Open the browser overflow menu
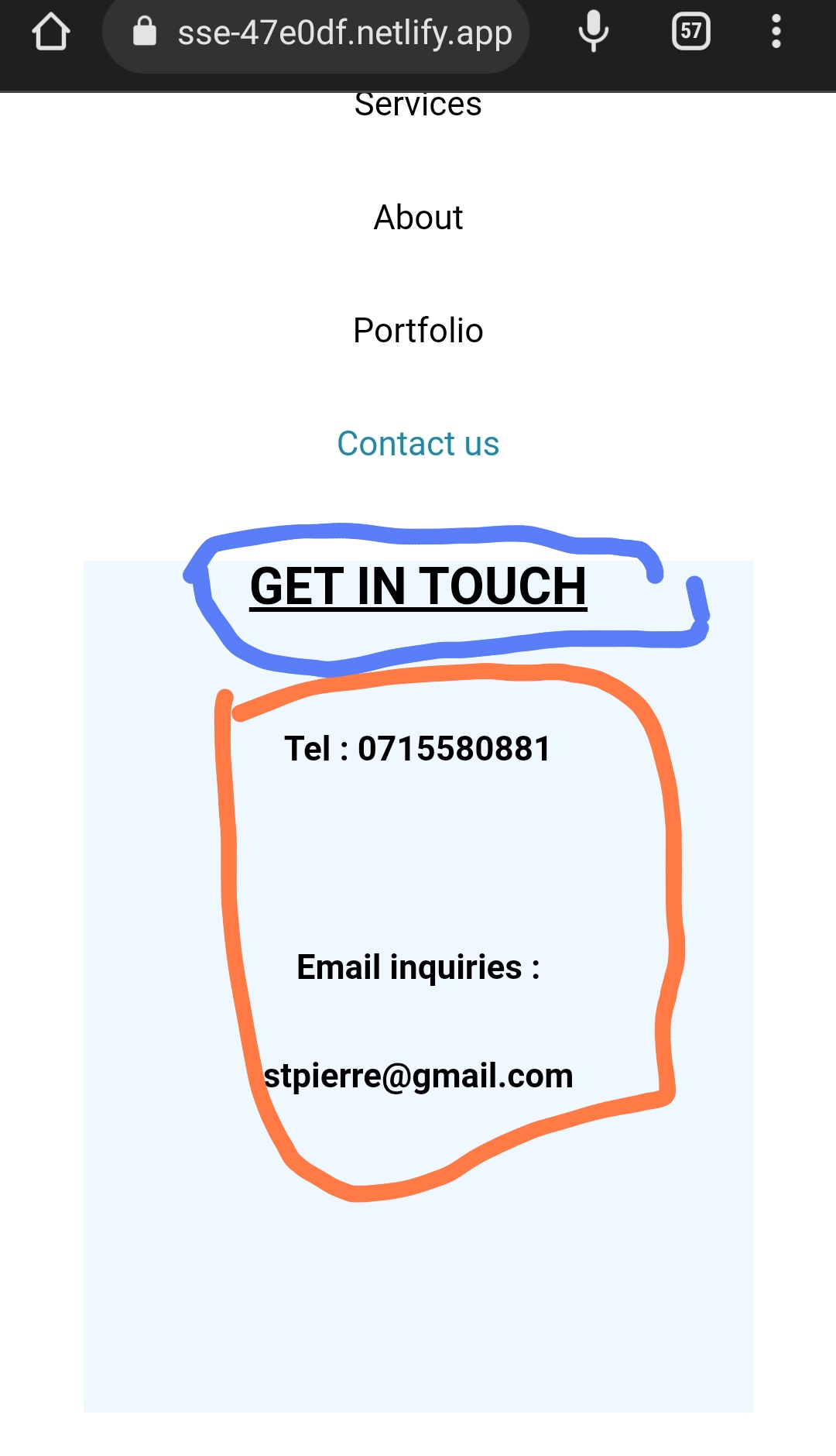Image resolution: width=836 pixels, height=1456 pixels. (x=776, y=32)
